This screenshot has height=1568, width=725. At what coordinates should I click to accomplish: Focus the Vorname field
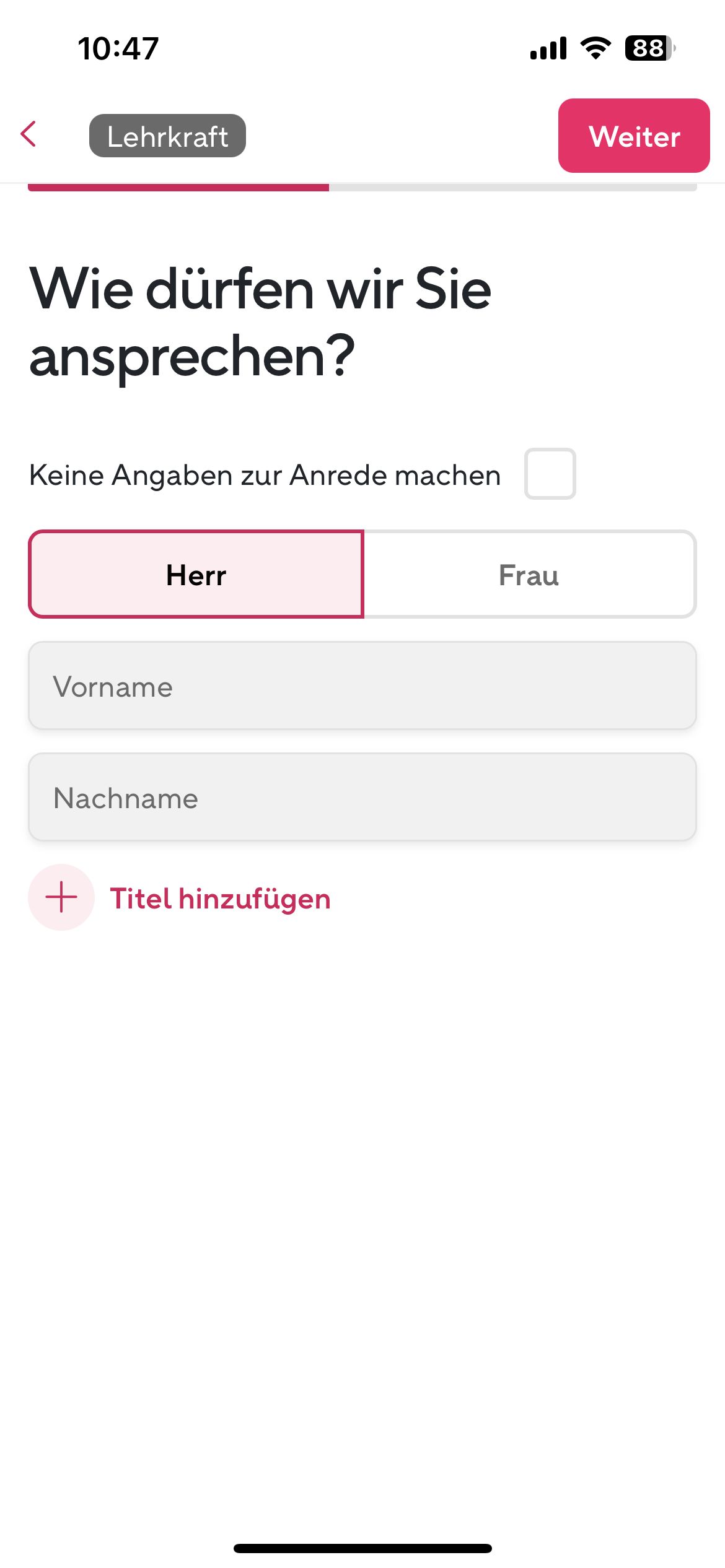[362, 686]
